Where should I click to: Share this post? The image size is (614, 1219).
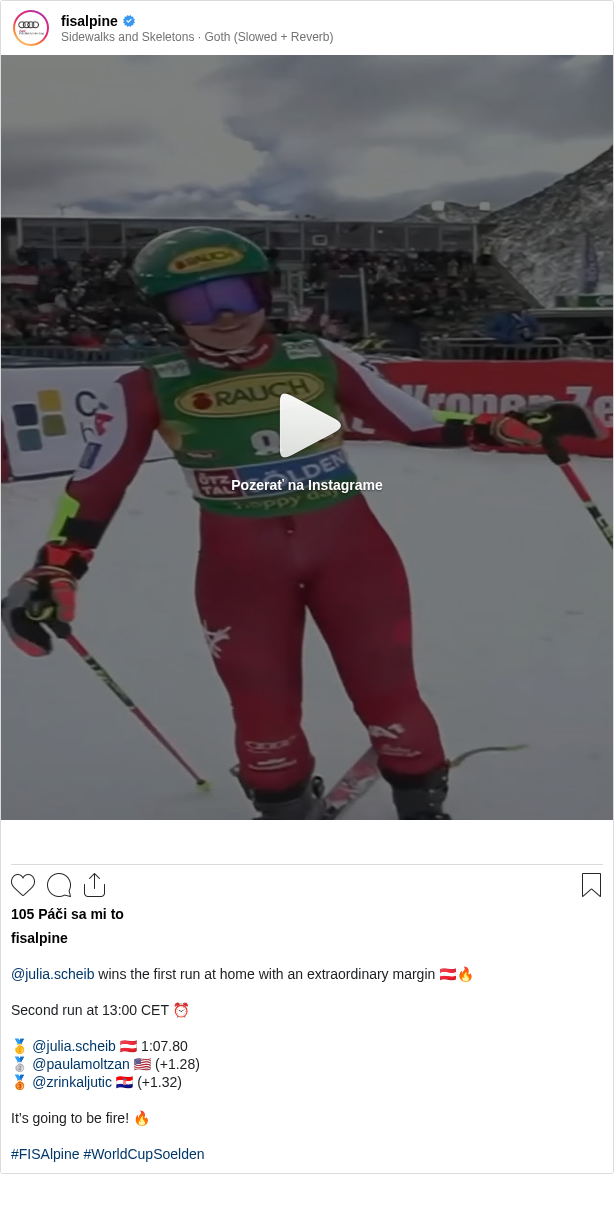(x=94, y=885)
